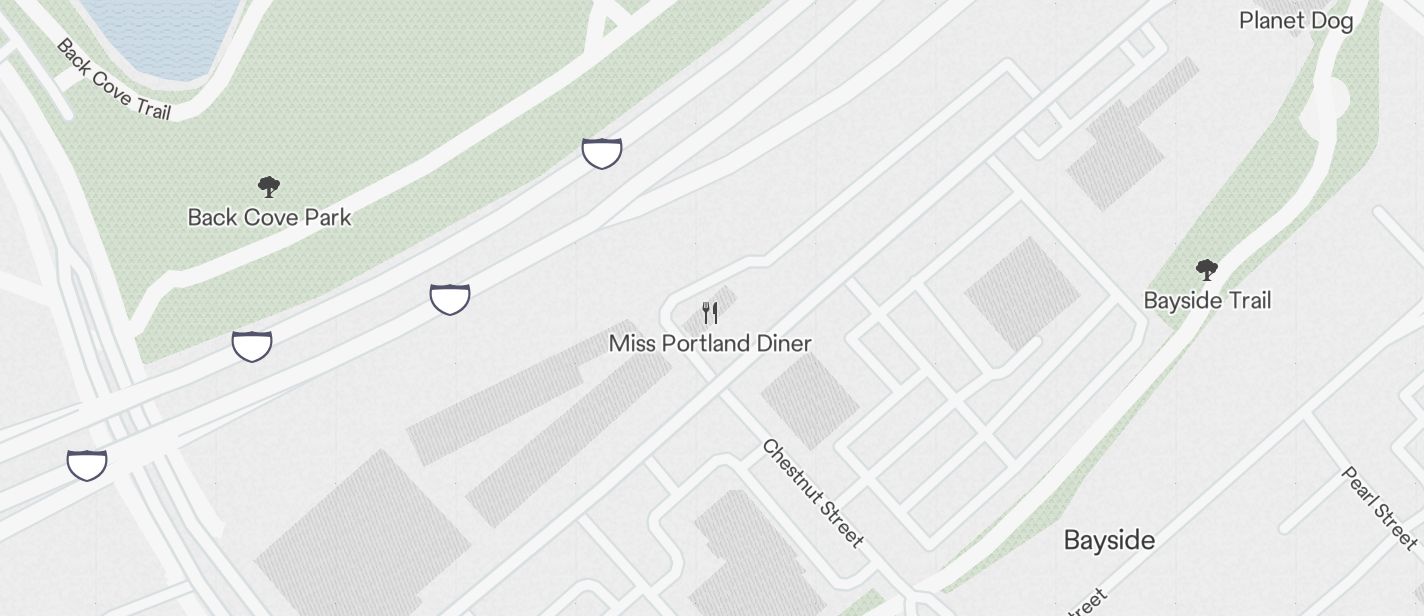Open the Planet Dog place label
This screenshot has height=616, width=1424.
coord(1295,21)
